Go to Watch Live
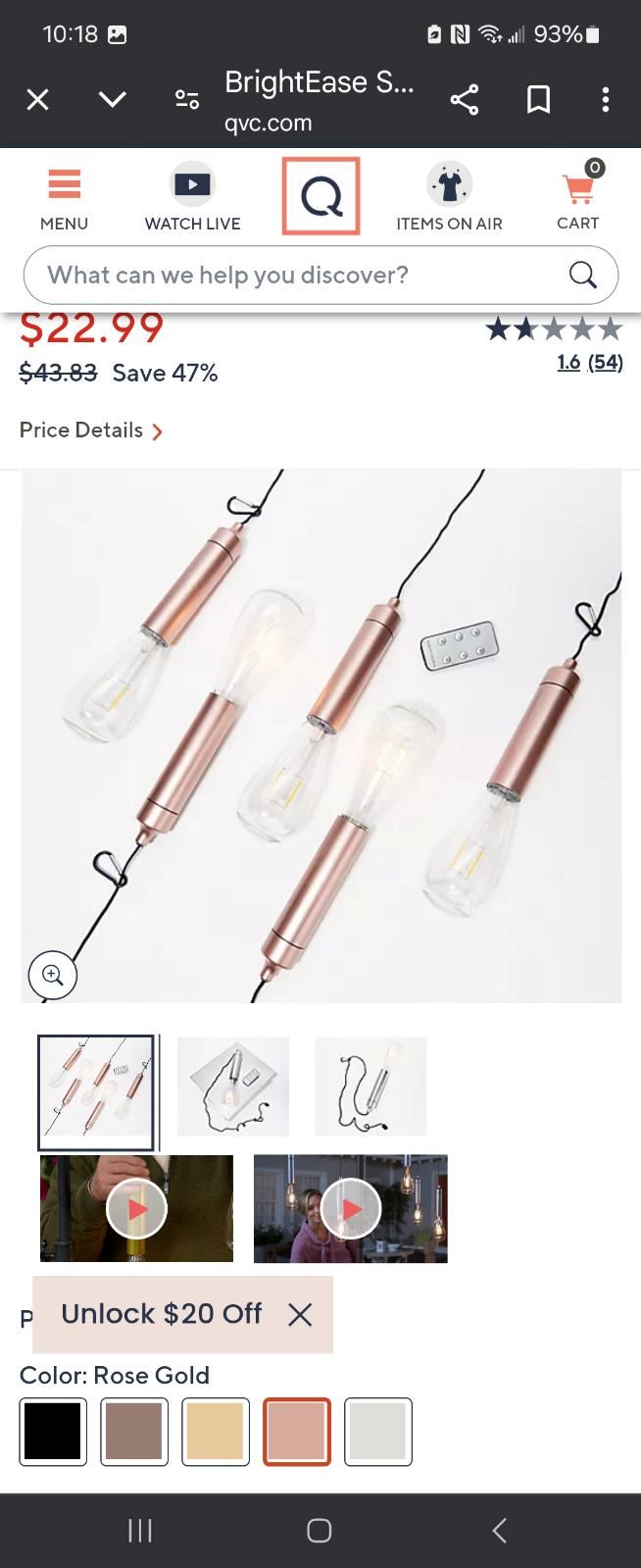 192,199
